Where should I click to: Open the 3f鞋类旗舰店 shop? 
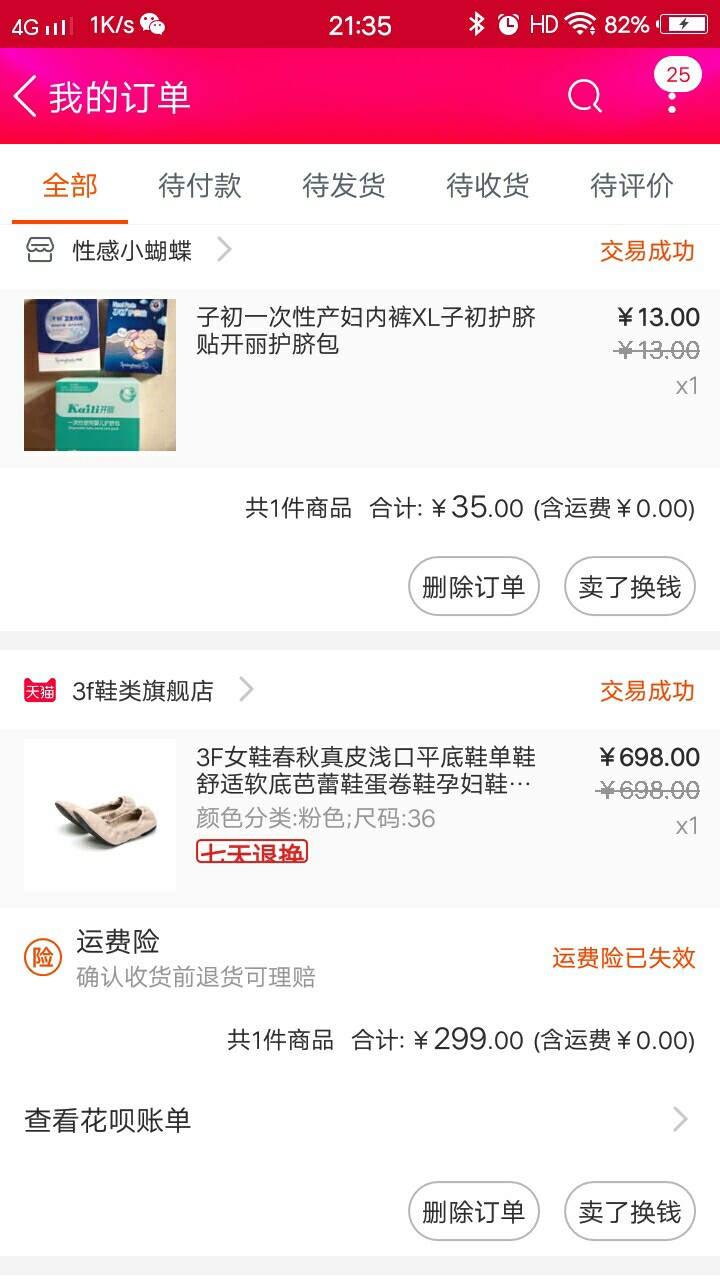click(x=140, y=690)
